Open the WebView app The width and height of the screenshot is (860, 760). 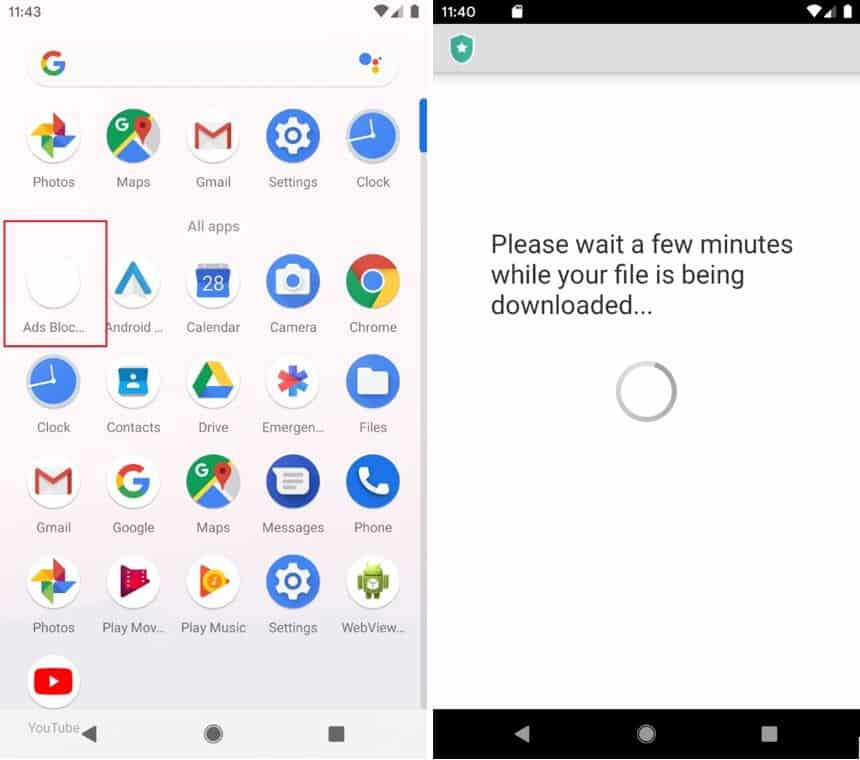tap(373, 582)
